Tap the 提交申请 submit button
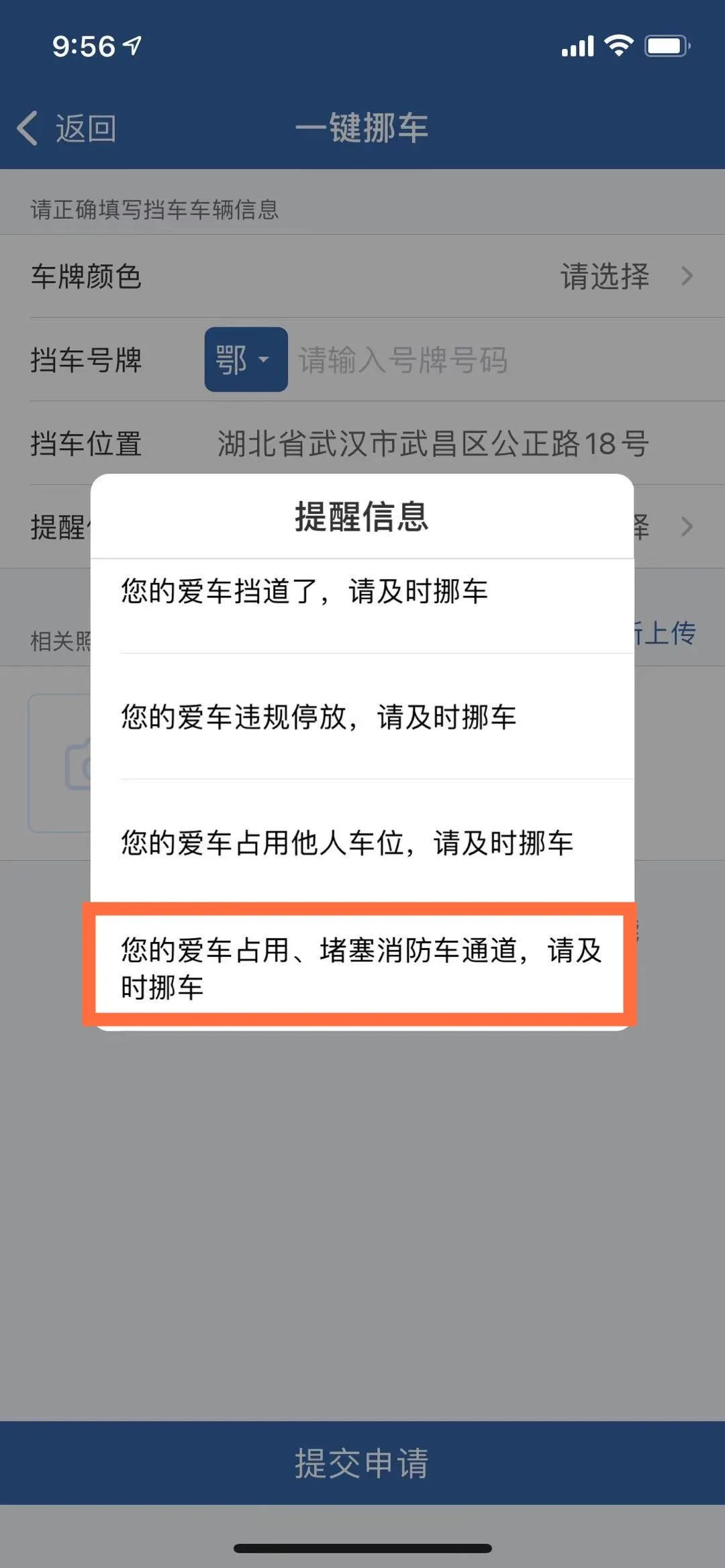This screenshot has height=1568, width=725. click(362, 1463)
